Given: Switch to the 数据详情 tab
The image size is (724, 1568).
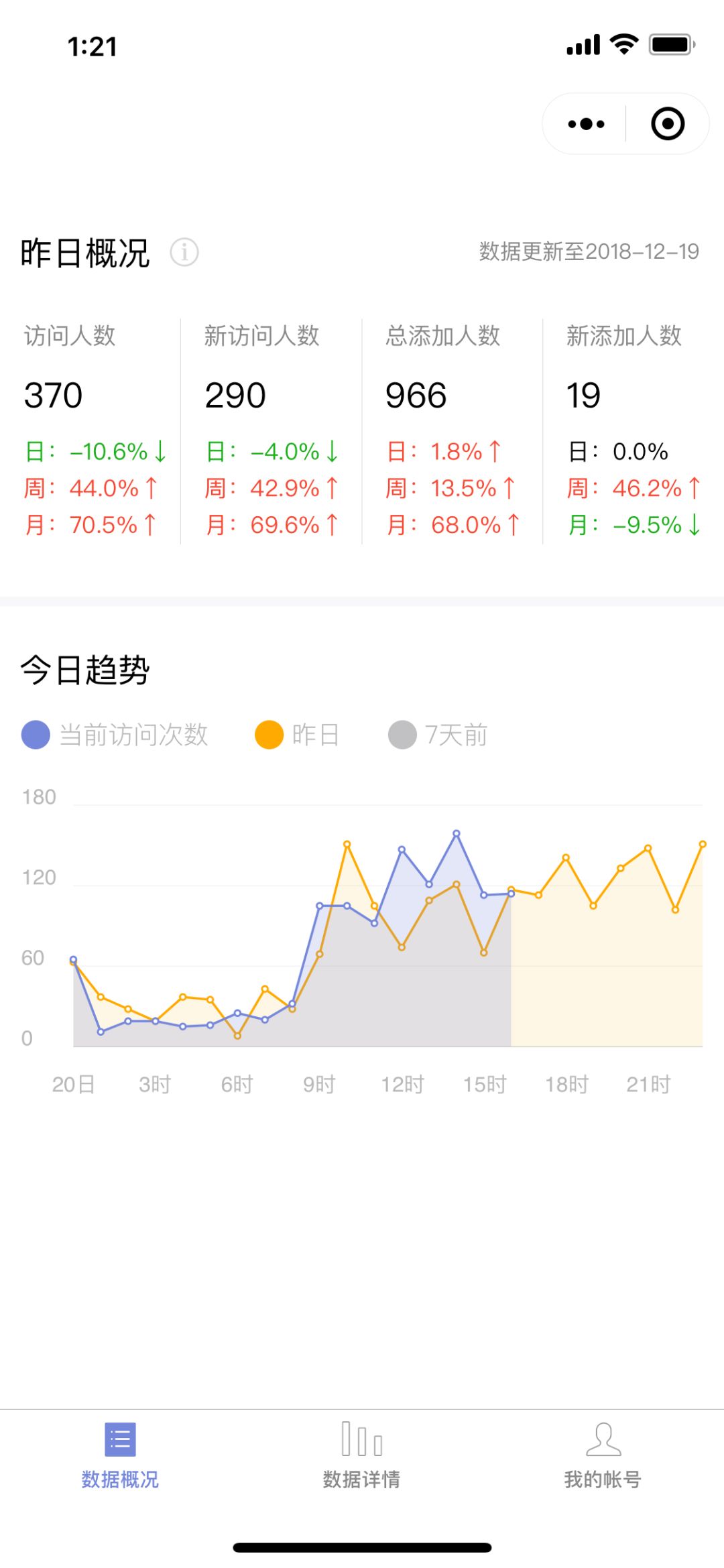Looking at the screenshot, I should coord(361,1455).
